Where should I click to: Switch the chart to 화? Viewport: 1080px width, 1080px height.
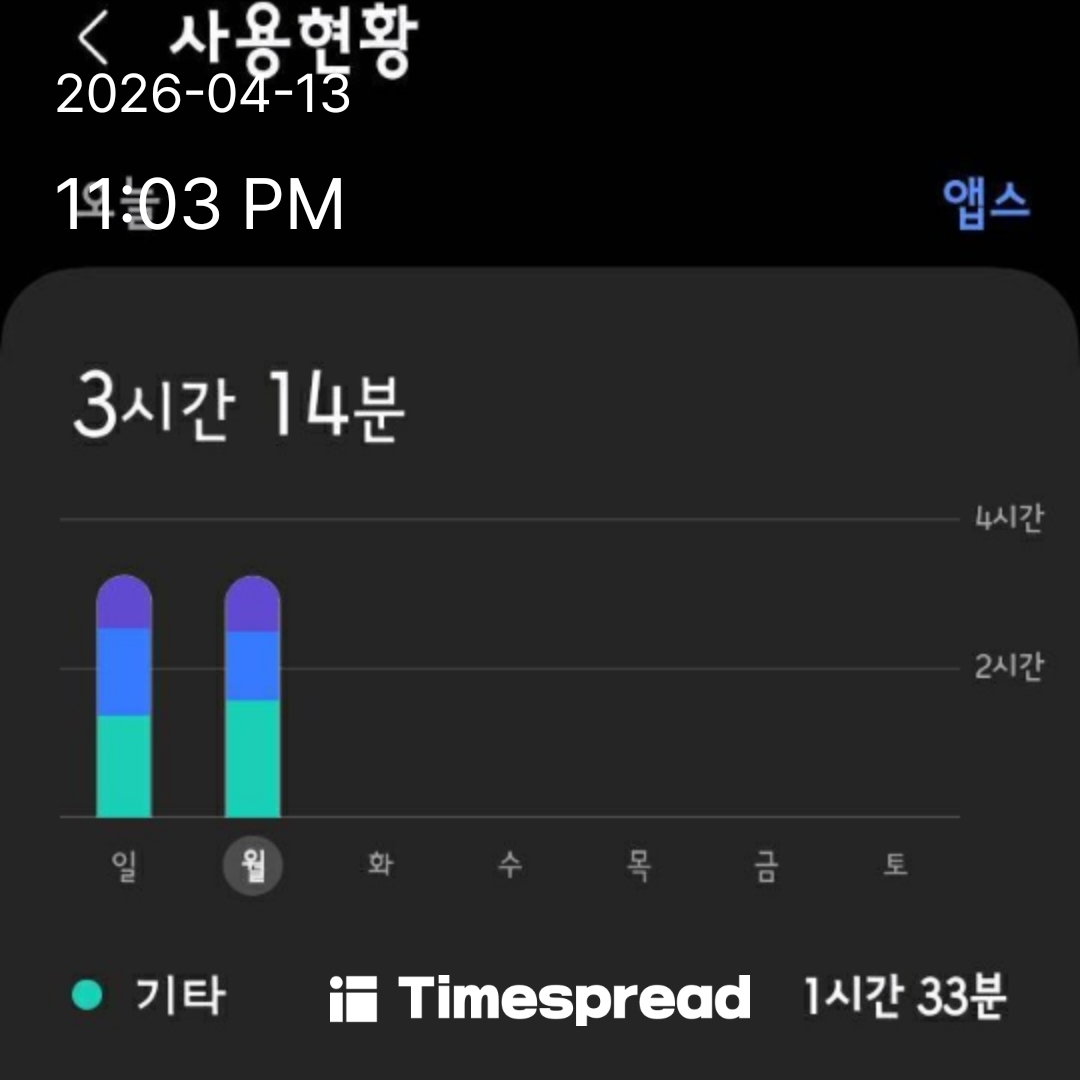pos(381,866)
